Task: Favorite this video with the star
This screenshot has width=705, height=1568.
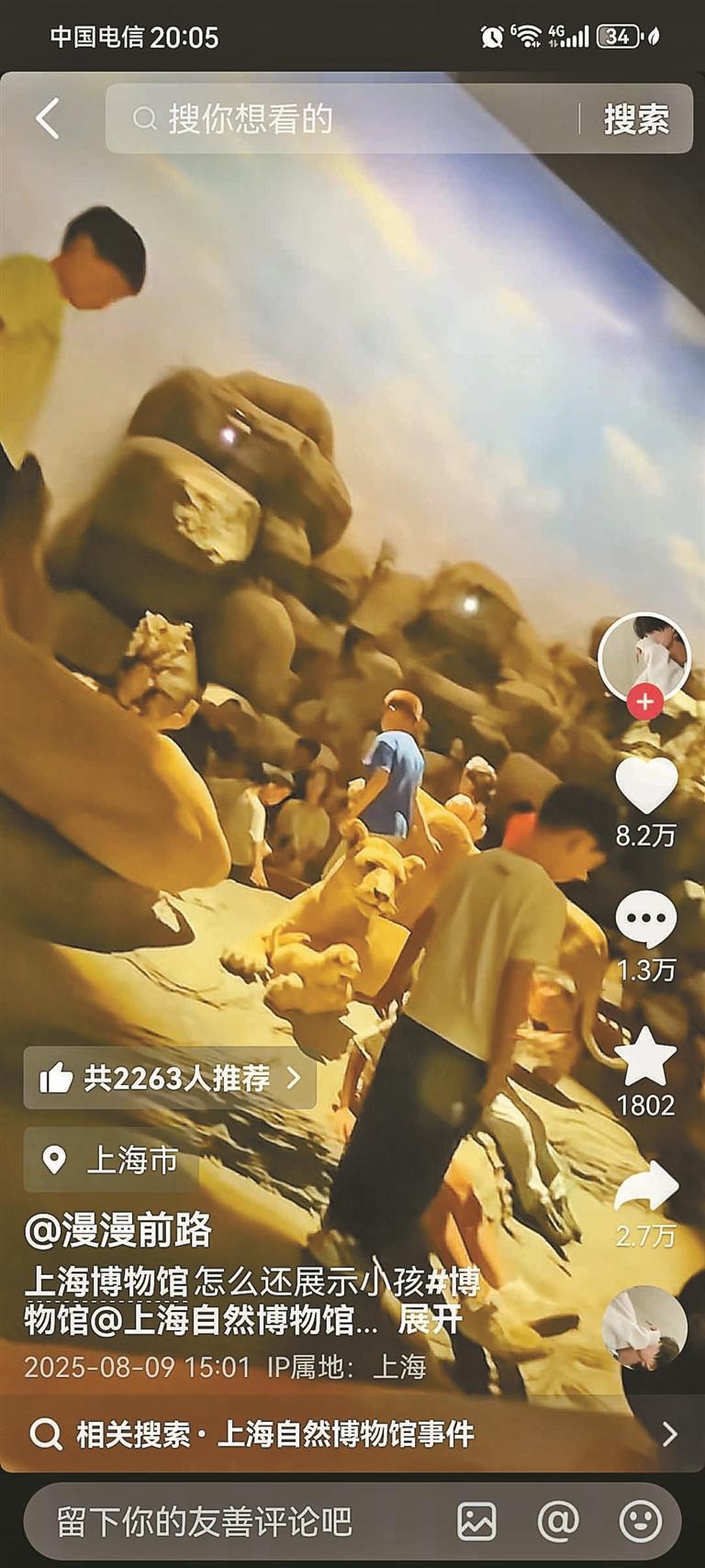Action: (x=645, y=1056)
